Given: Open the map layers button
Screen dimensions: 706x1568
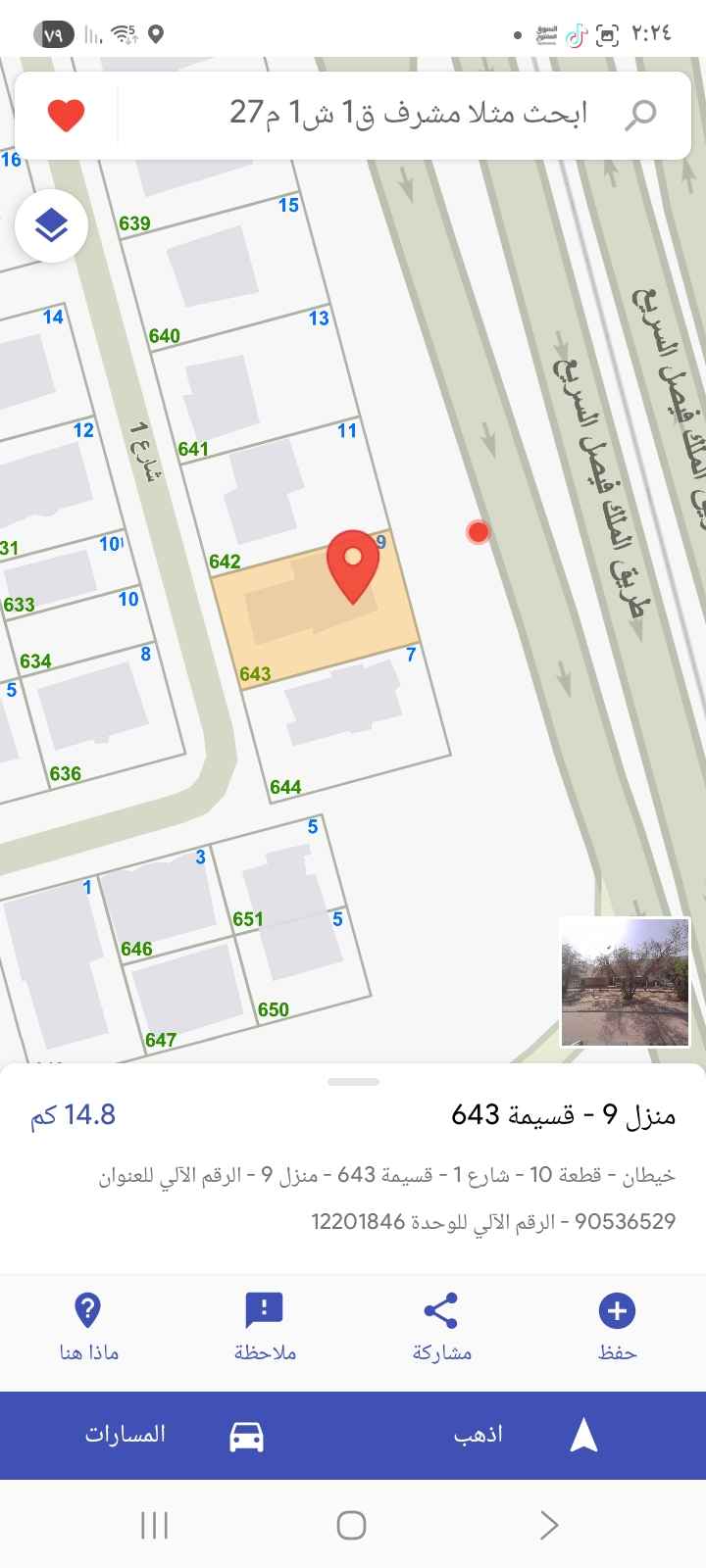Looking at the screenshot, I should tap(51, 226).
